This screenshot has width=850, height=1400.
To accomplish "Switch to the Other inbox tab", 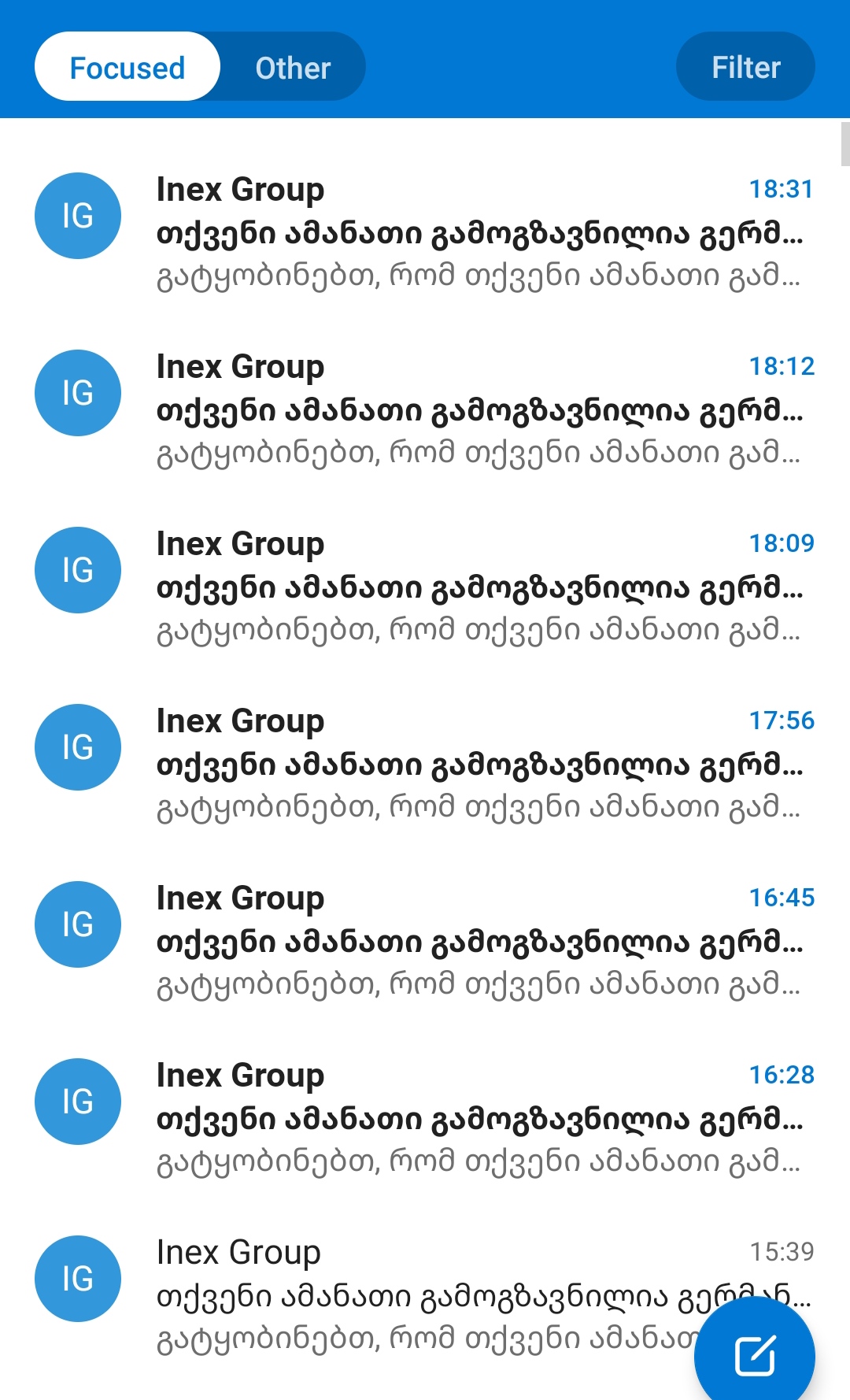I will 293,68.
